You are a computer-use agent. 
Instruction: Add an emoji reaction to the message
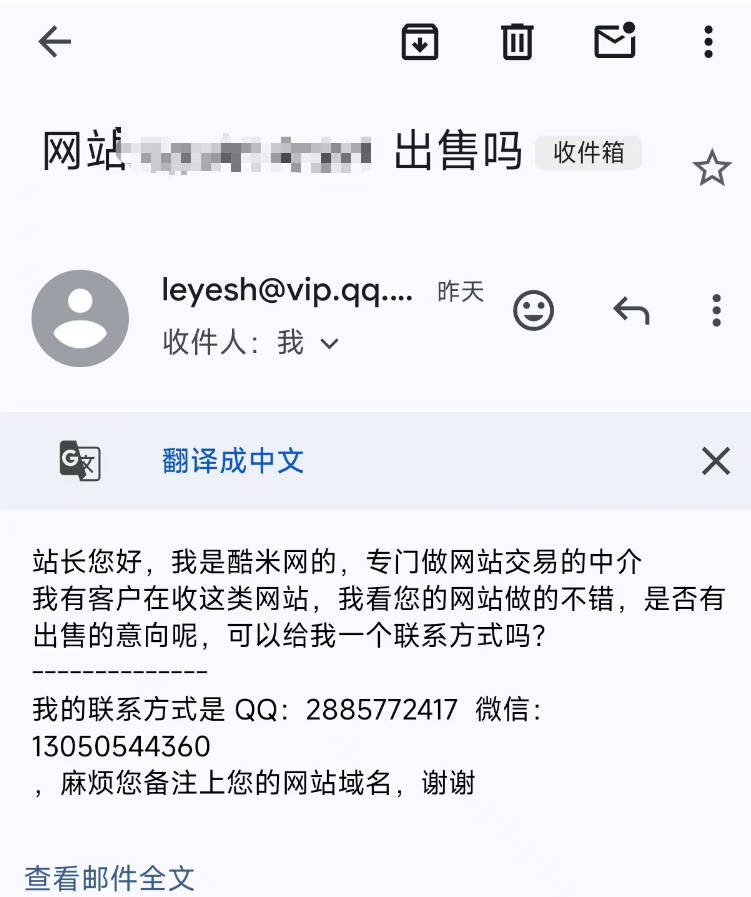coord(533,311)
